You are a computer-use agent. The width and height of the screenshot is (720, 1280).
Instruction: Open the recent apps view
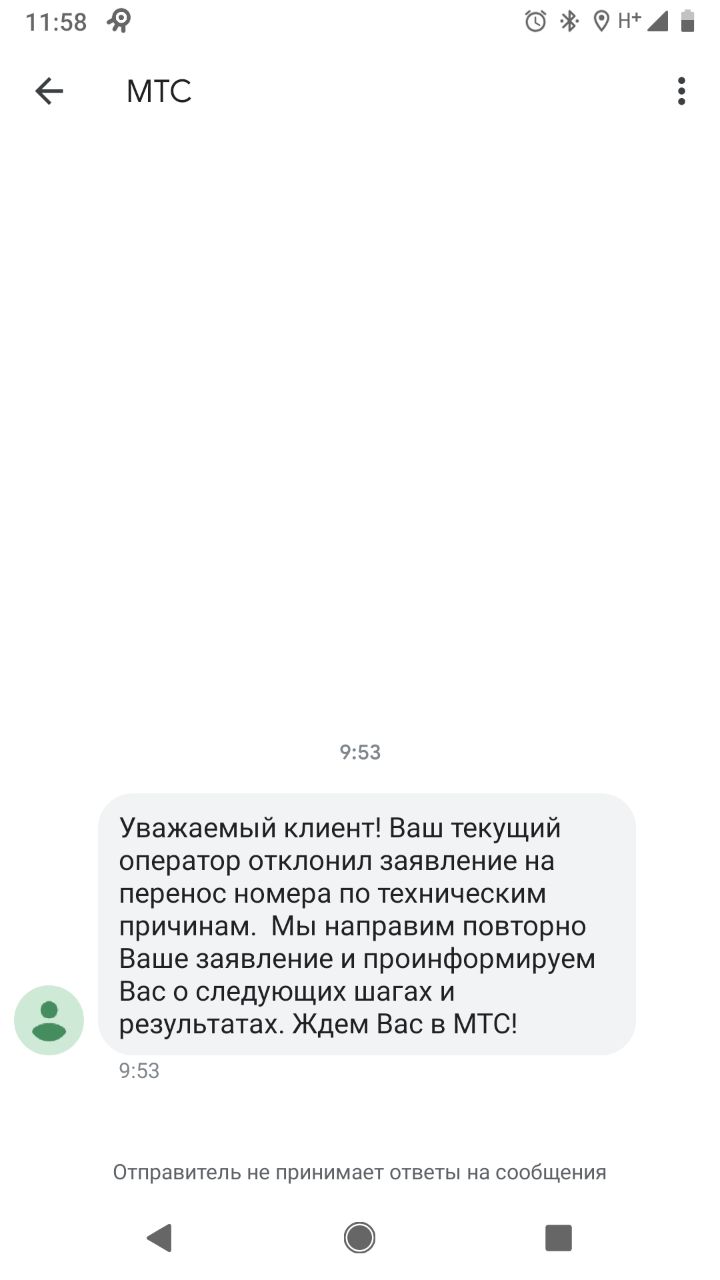(558, 1238)
